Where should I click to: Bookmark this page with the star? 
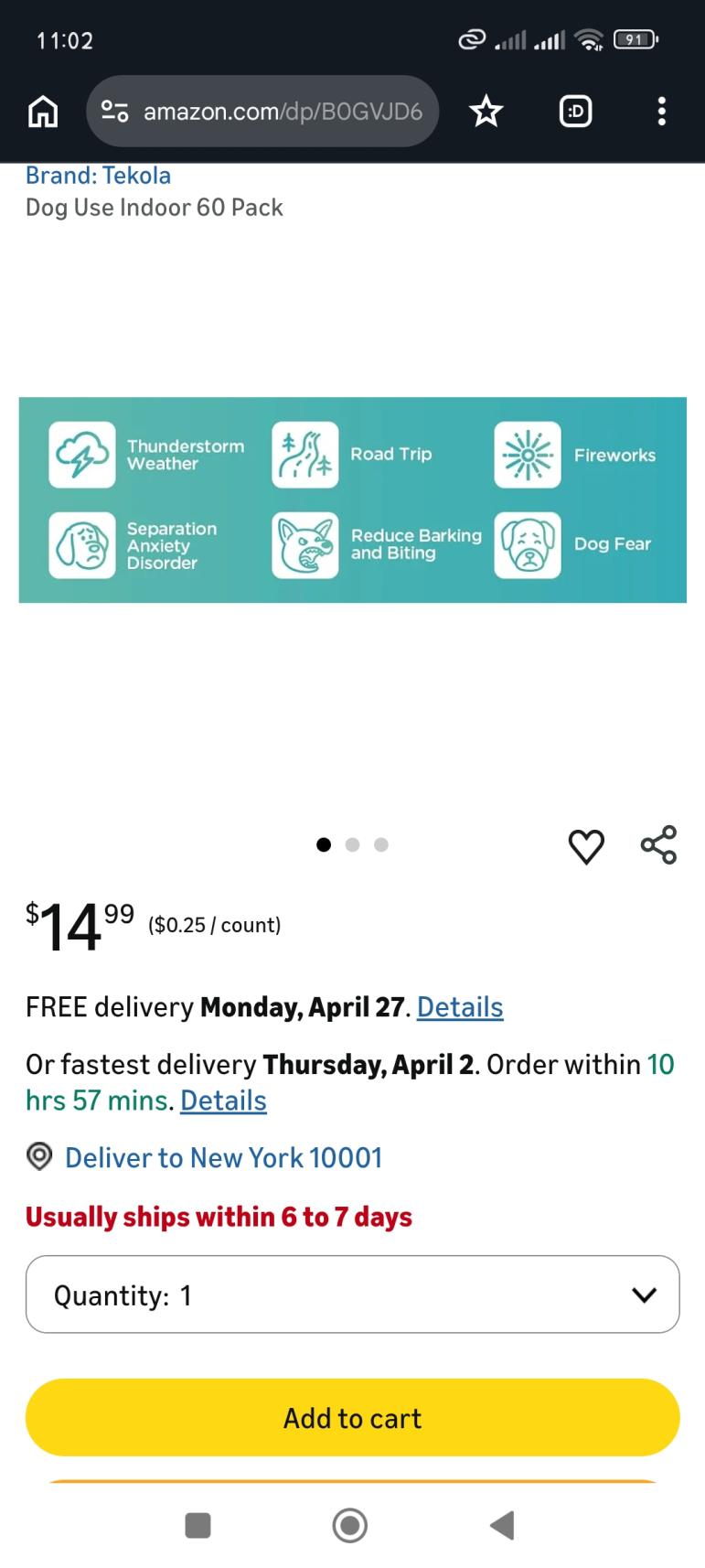point(486,112)
